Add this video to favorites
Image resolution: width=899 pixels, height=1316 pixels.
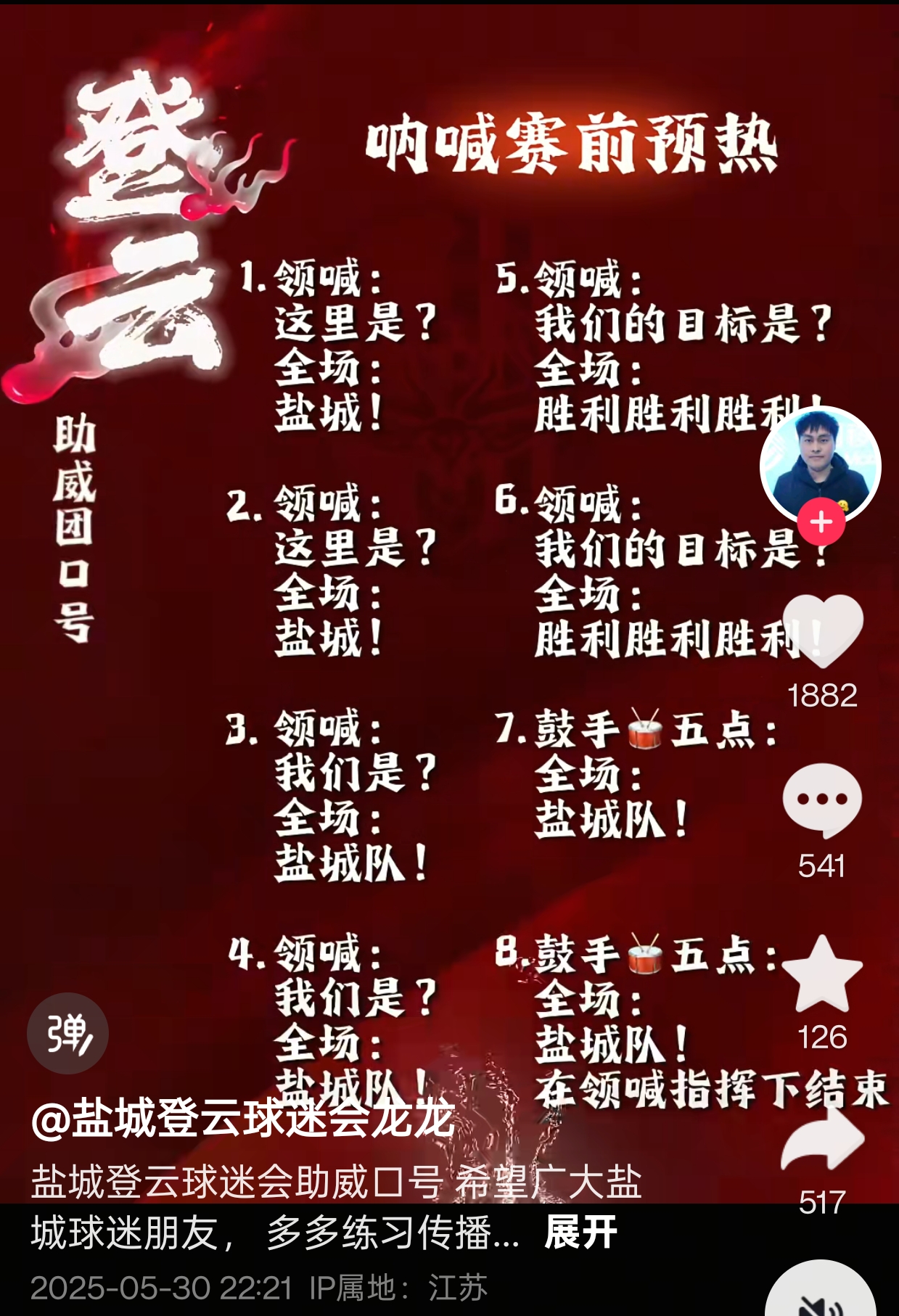[x=821, y=974]
